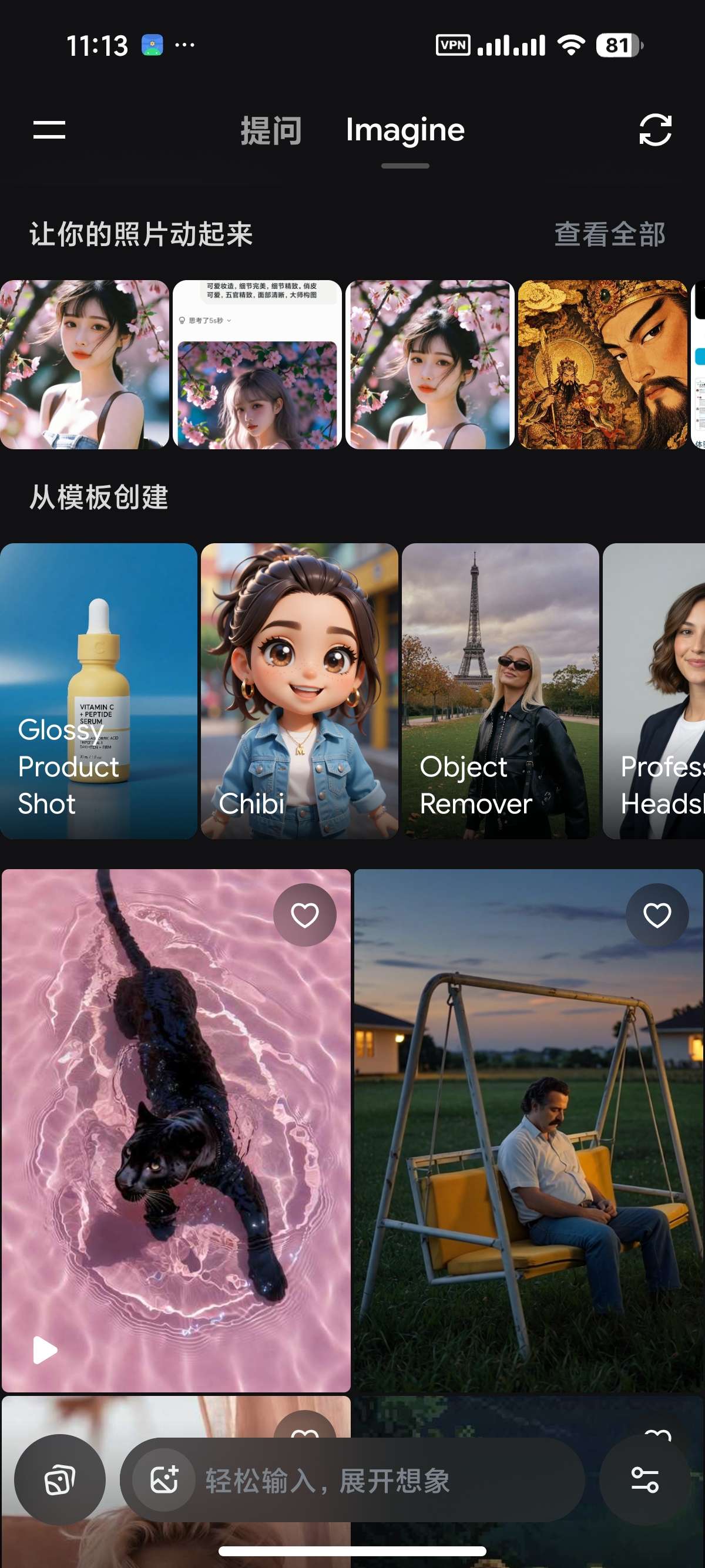Switch to the 提问 tab
Image resolution: width=705 pixels, height=1568 pixels.
pyautogui.click(x=271, y=130)
